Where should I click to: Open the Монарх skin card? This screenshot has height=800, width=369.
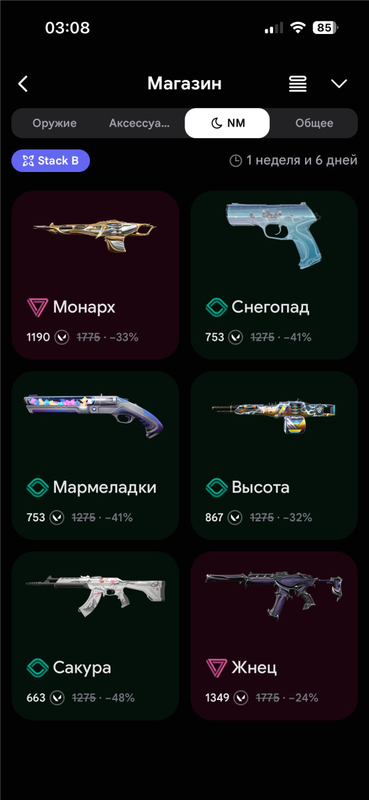point(95,276)
